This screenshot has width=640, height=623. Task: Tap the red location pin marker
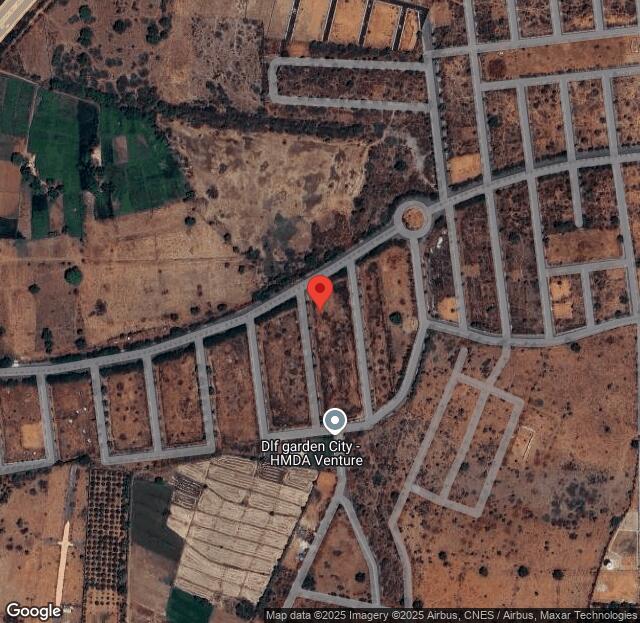pos(320,291)
